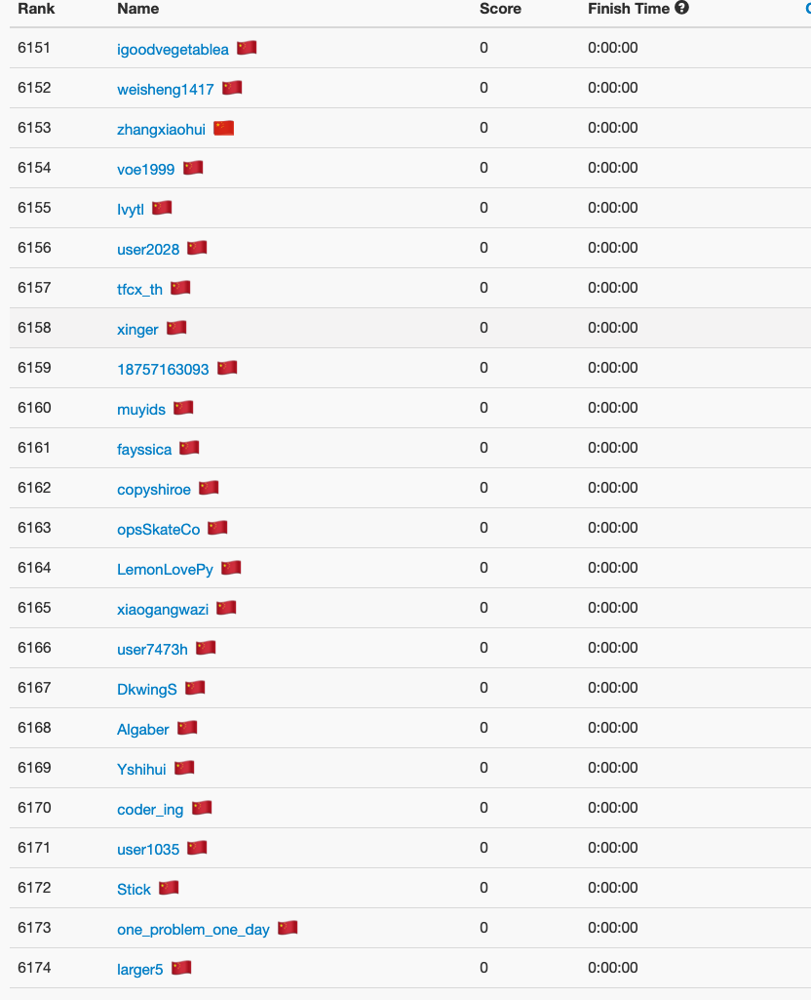The width and height of the screenshot is (811, 1000).
Task: Show the Finish Time help tooltip
Action: click(x=682, y=8)
